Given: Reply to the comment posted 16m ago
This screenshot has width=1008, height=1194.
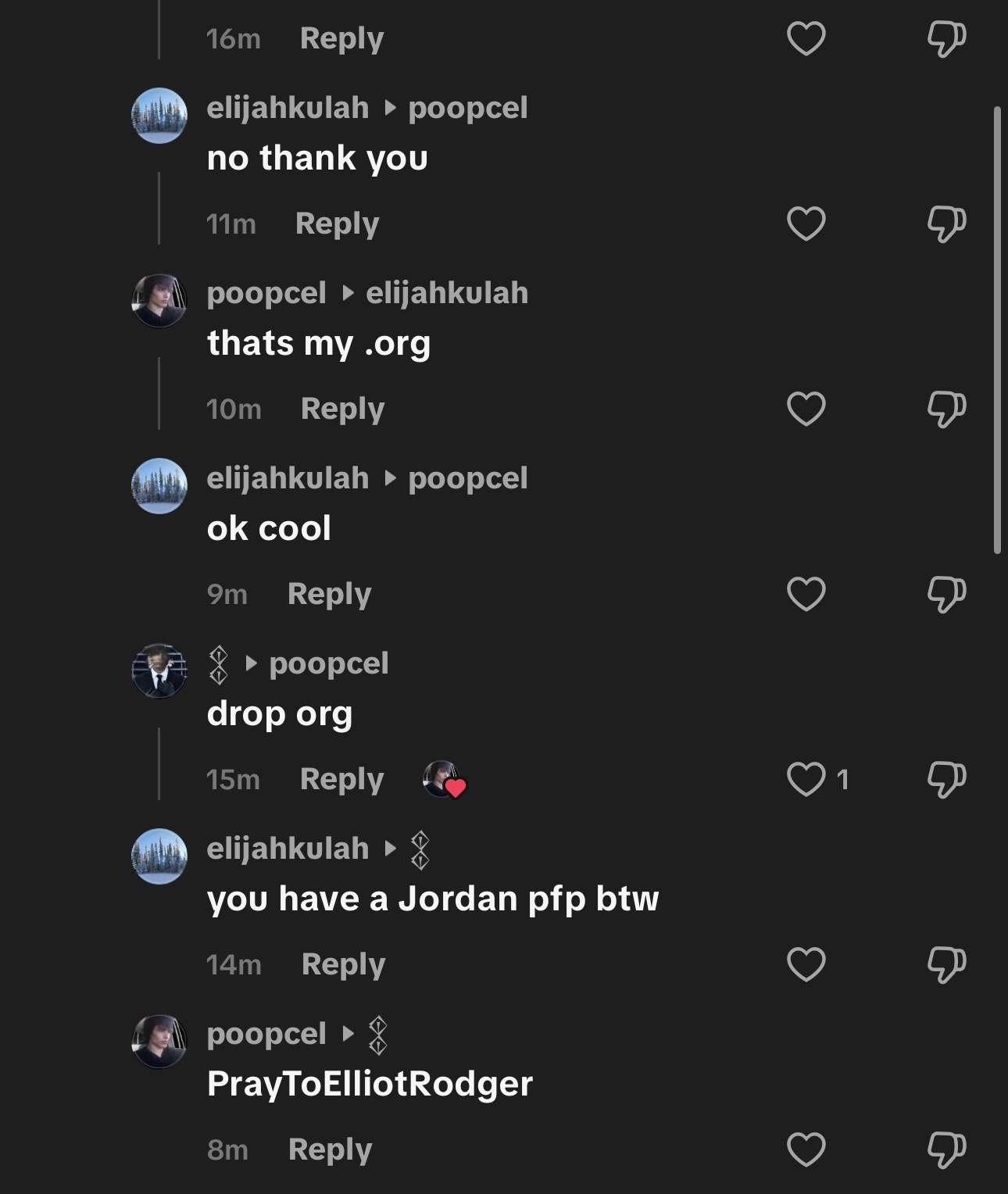Looking at the screenshot, I should (341, 38).
